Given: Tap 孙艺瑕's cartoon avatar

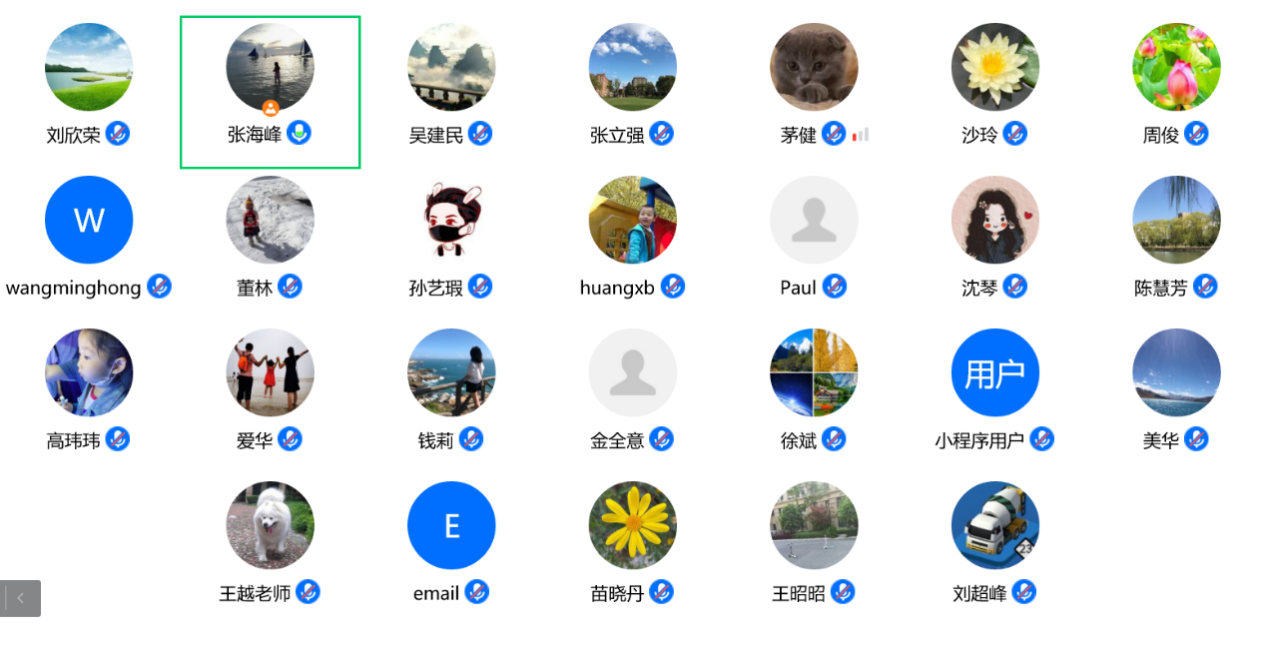Looking at the screenshot, I should [451, 220].
